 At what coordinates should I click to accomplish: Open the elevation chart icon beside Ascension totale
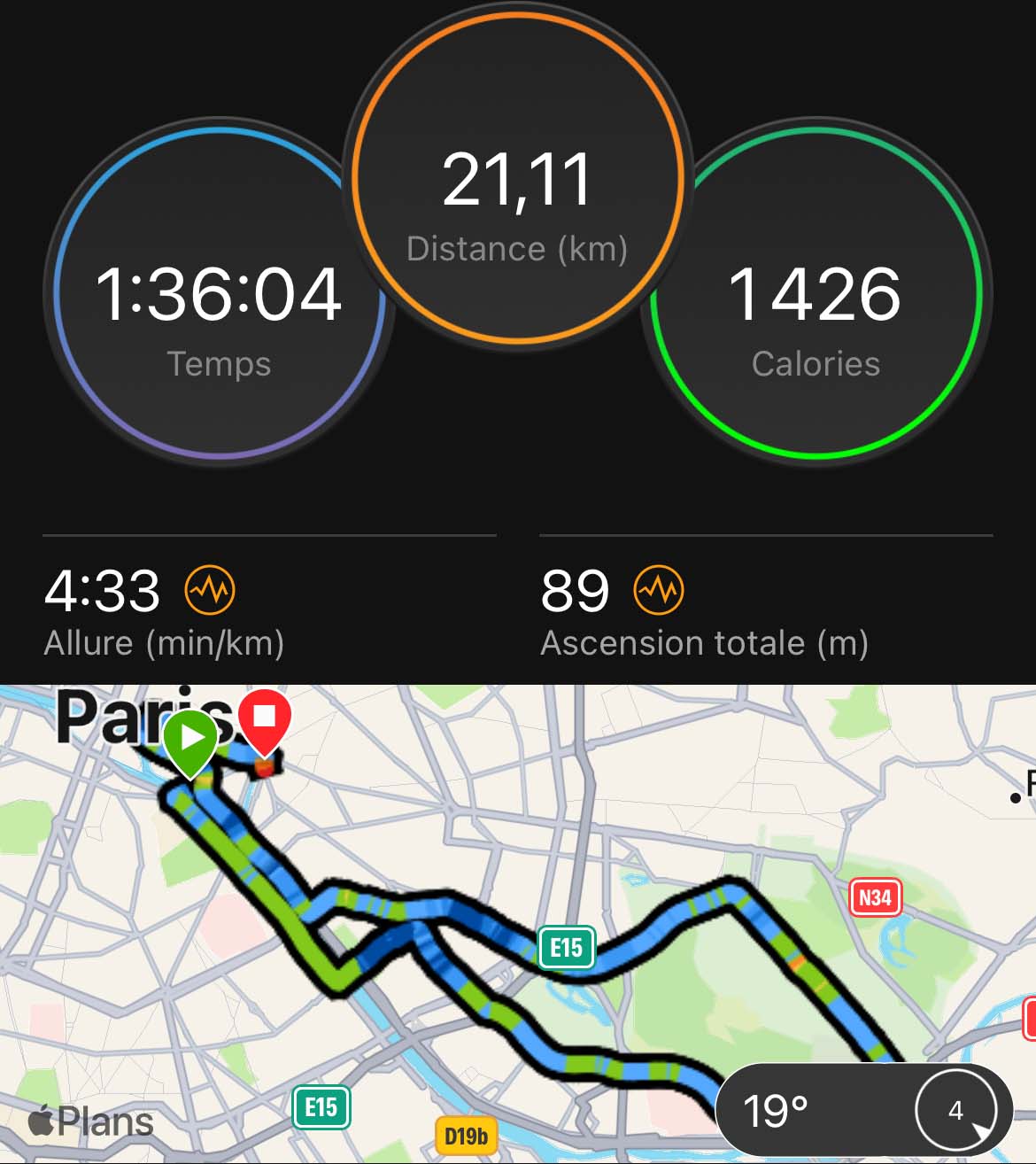click(659, 590)
